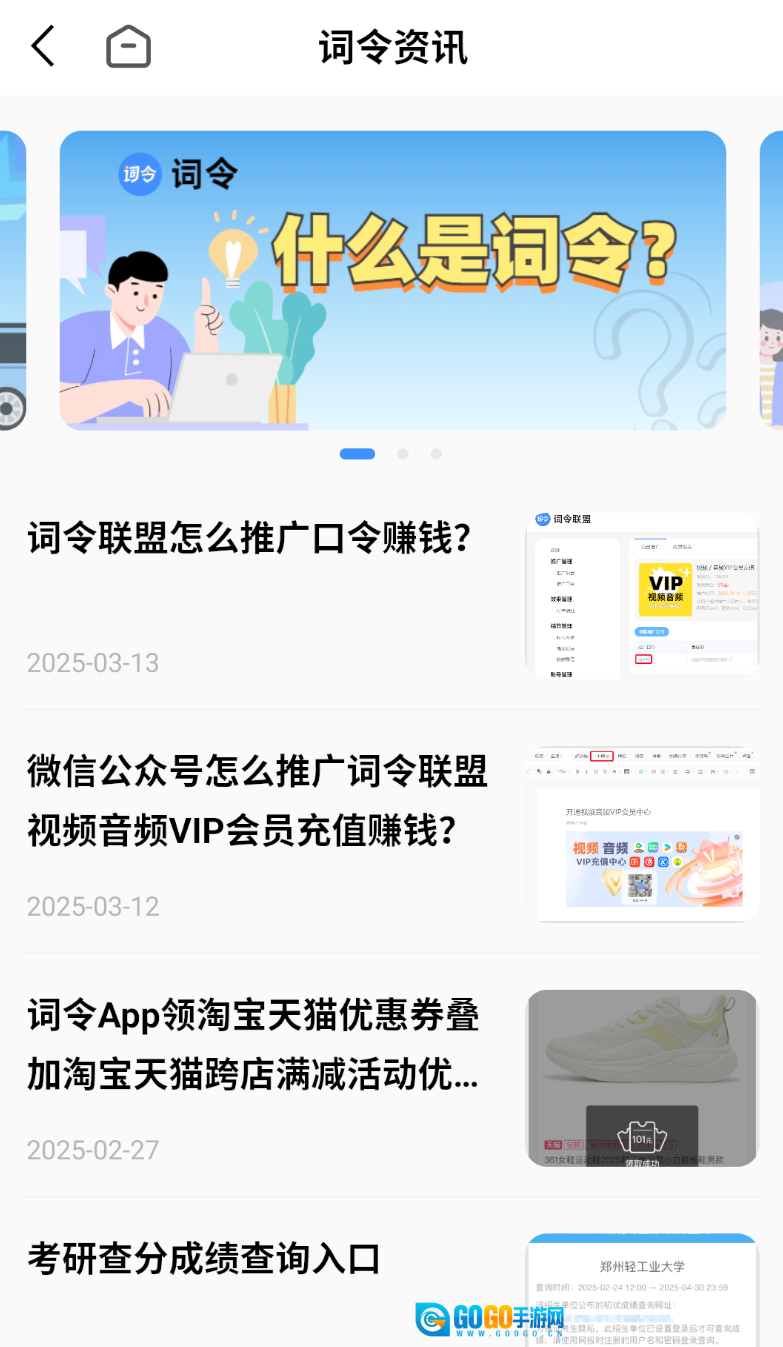Open the 什么是词令? banner
The height and width of the screenshot is (1347, 783).
tap(392, 280)
